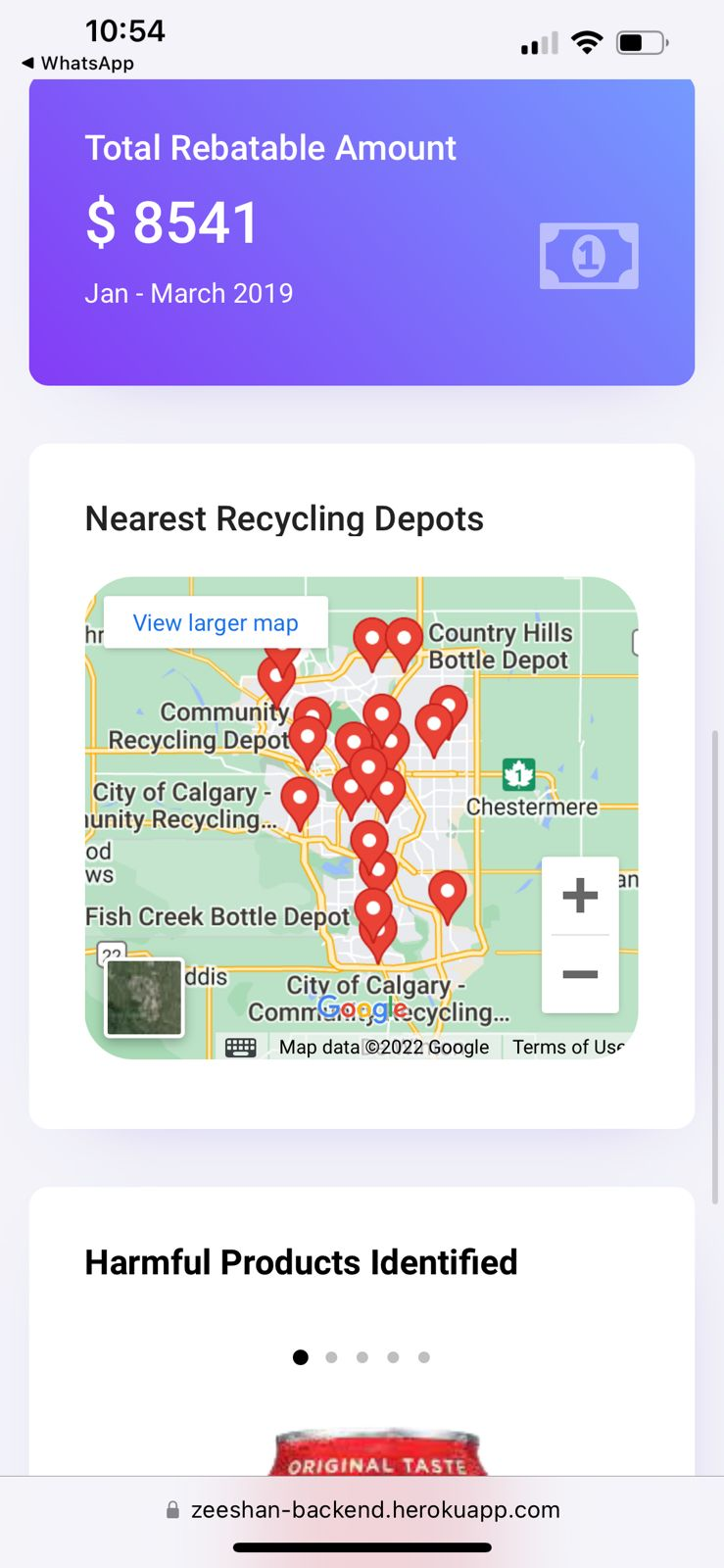Go to second harmful product slide dot
Viewport: 724px width, 1568px height.
331,1357
